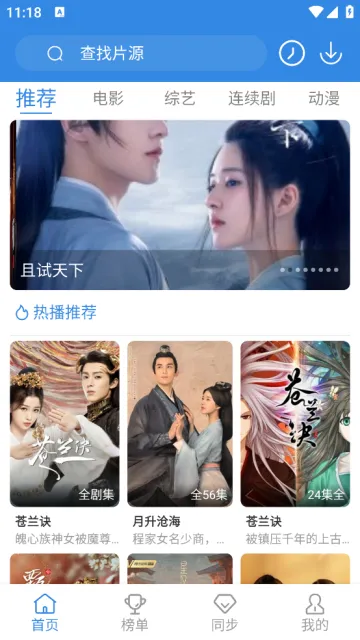Open watch history clock icon

[291, 53]
